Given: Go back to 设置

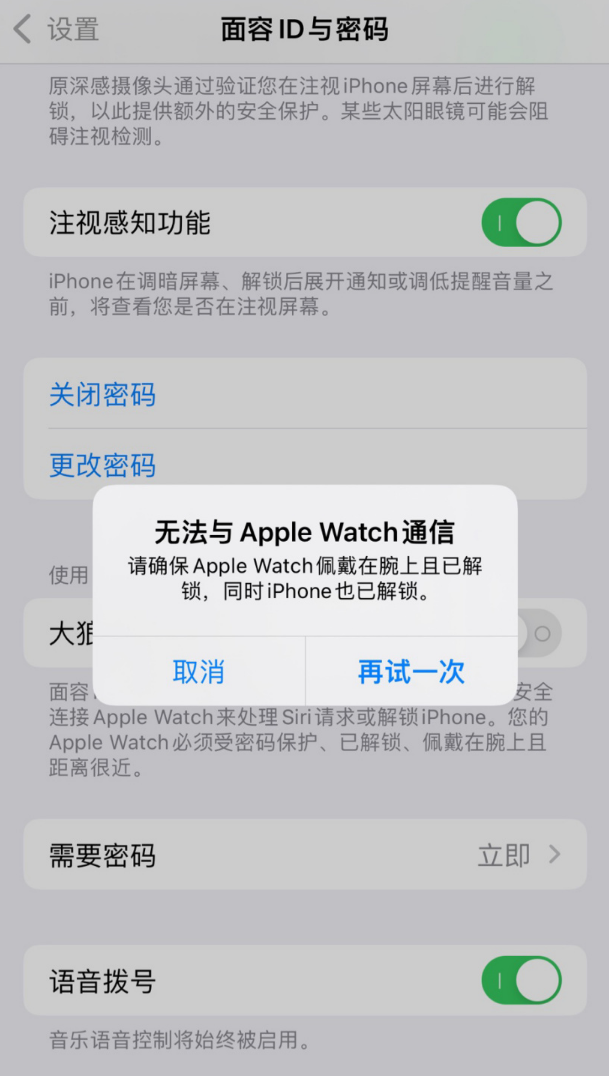Looking at the screenshot, I should [x=57, y=30].
